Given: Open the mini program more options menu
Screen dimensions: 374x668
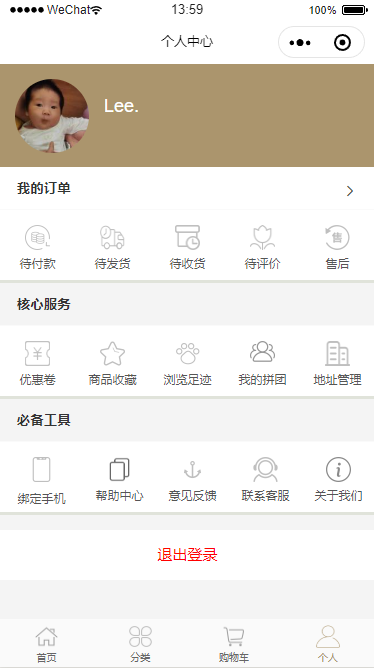Looking at the screenshot, I should click(300, 43).
